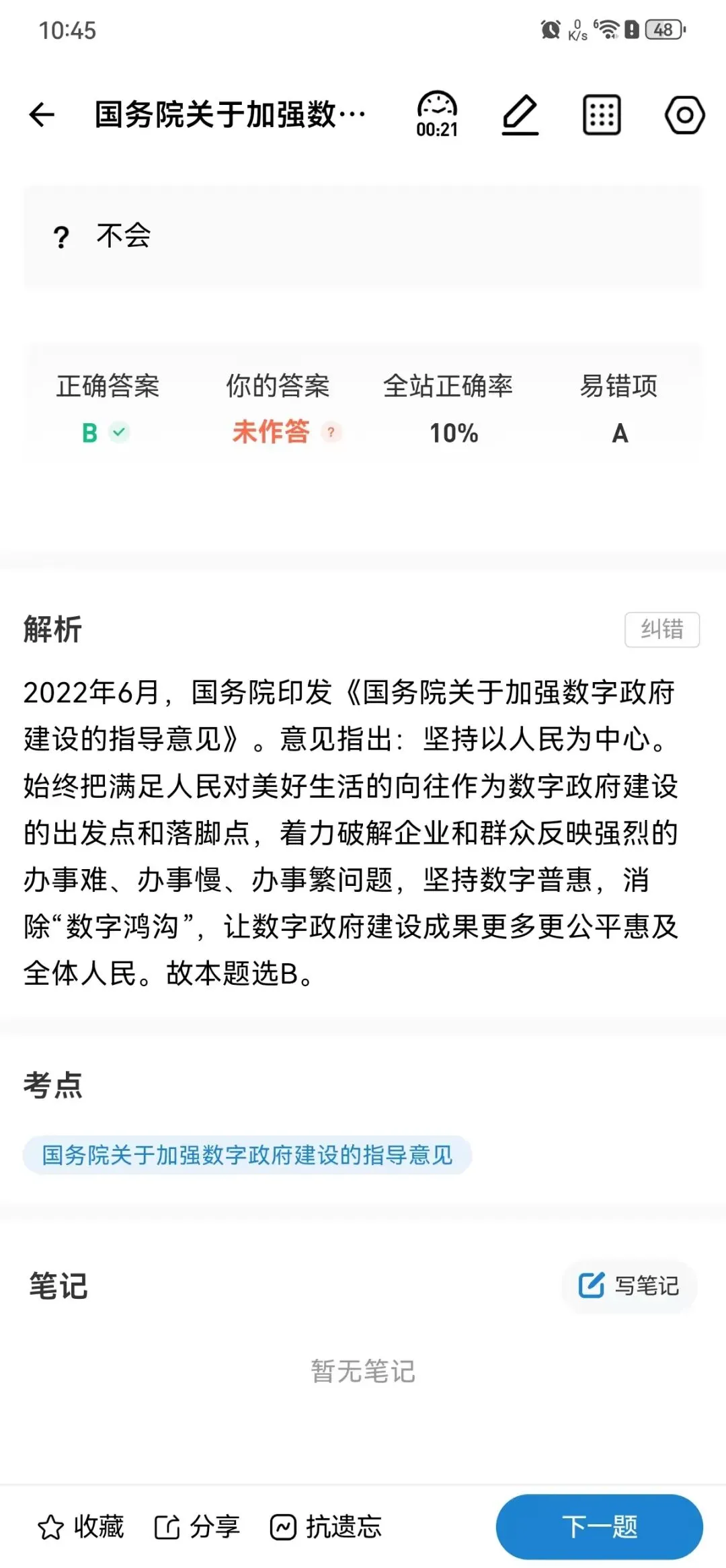Open the 国务院关于加强数字政府建设的指导意见 topic chip
Image resolution: width=726 pixels, height=1568 pixels.
point(247,1155)
